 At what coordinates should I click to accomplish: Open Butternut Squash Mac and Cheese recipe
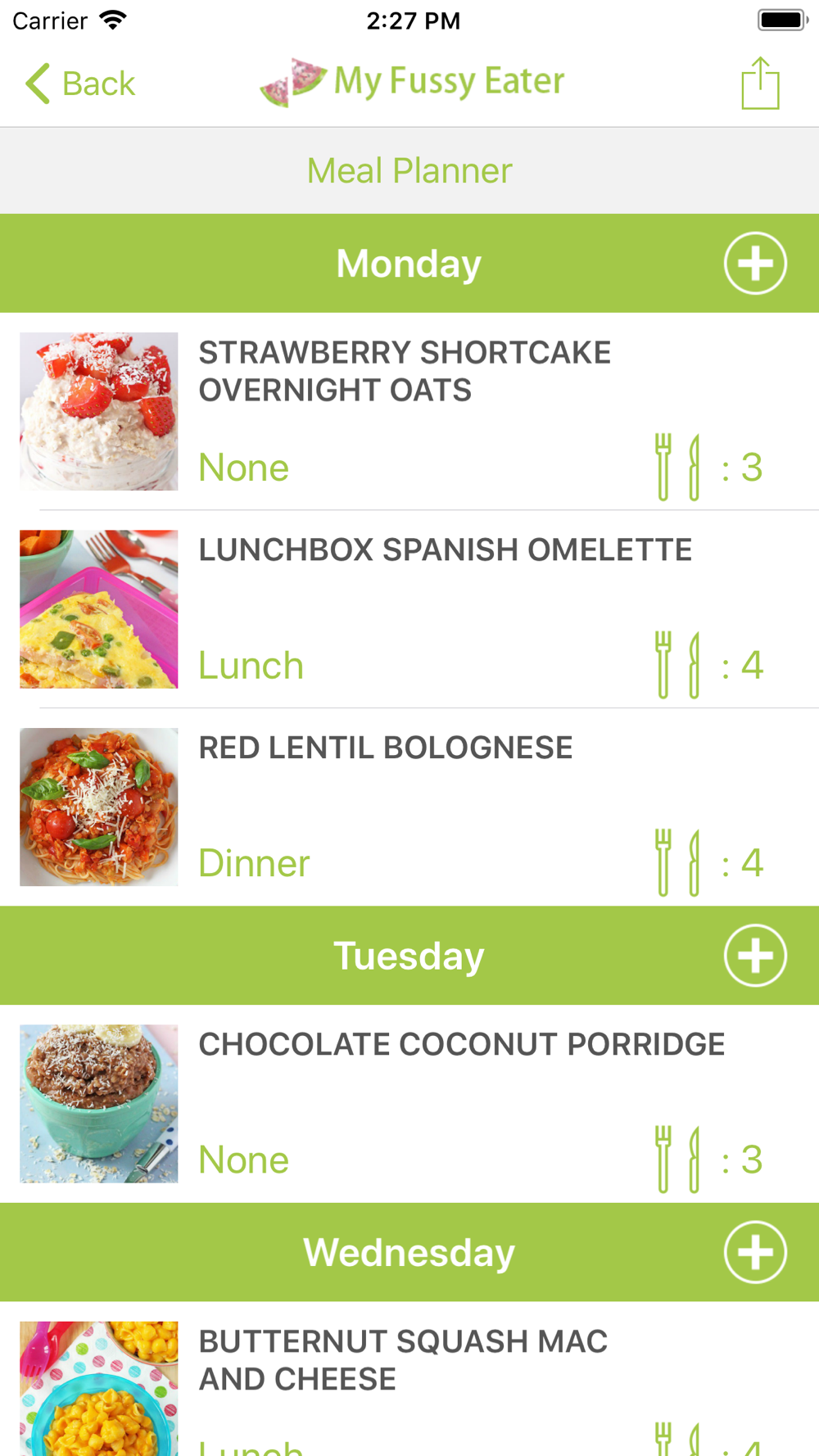tap(409, 1379)
